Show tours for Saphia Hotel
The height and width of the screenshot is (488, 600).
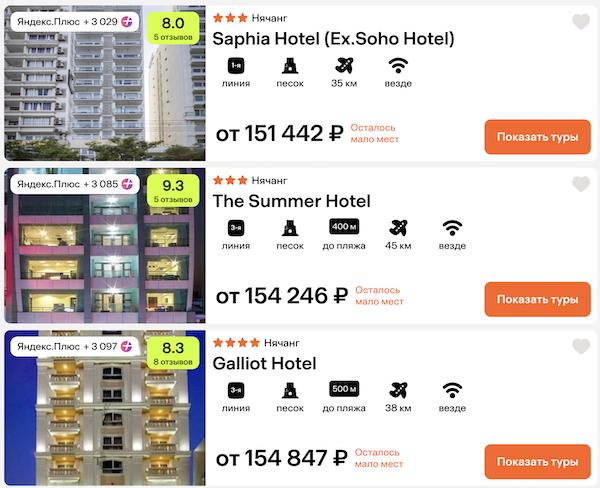(x=537, y=137)
